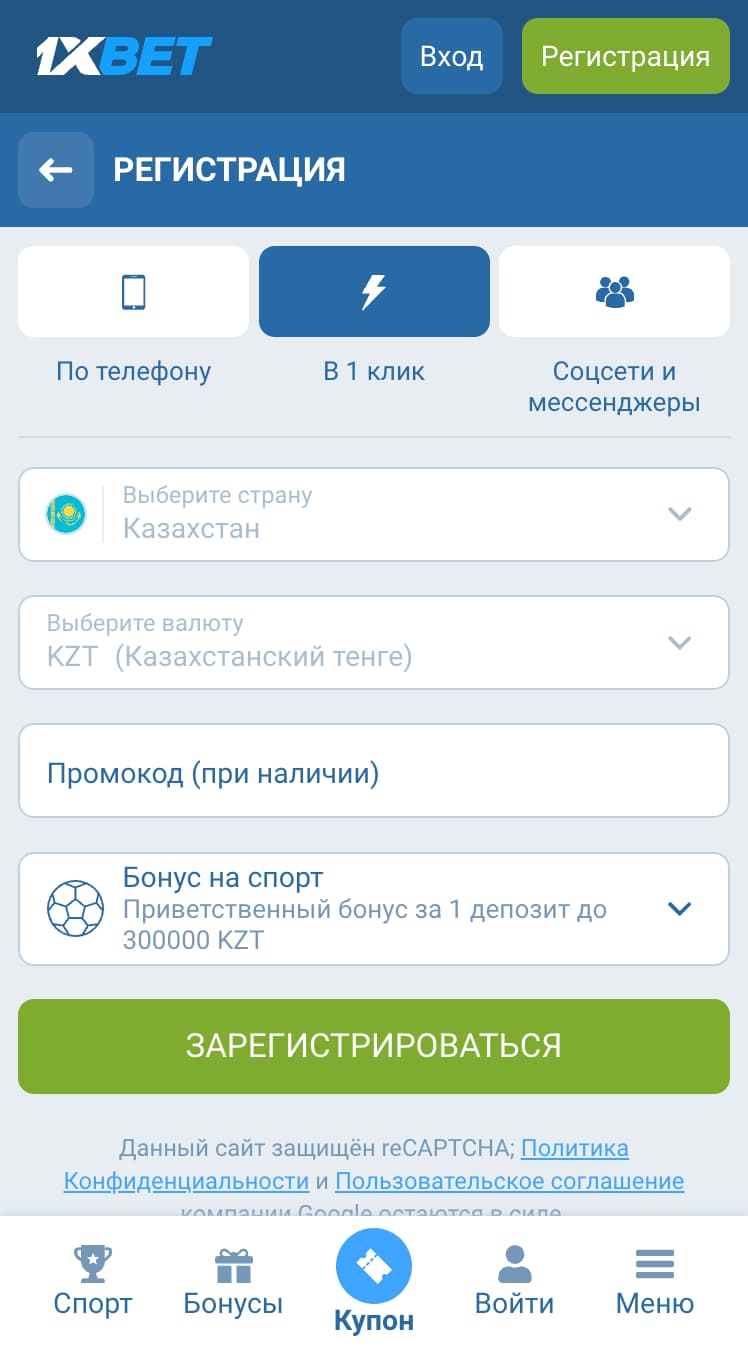Choose Соцсети и мессенджеры registration
This screenshot has height=1348, width=748.
click(x=614, y=292)
